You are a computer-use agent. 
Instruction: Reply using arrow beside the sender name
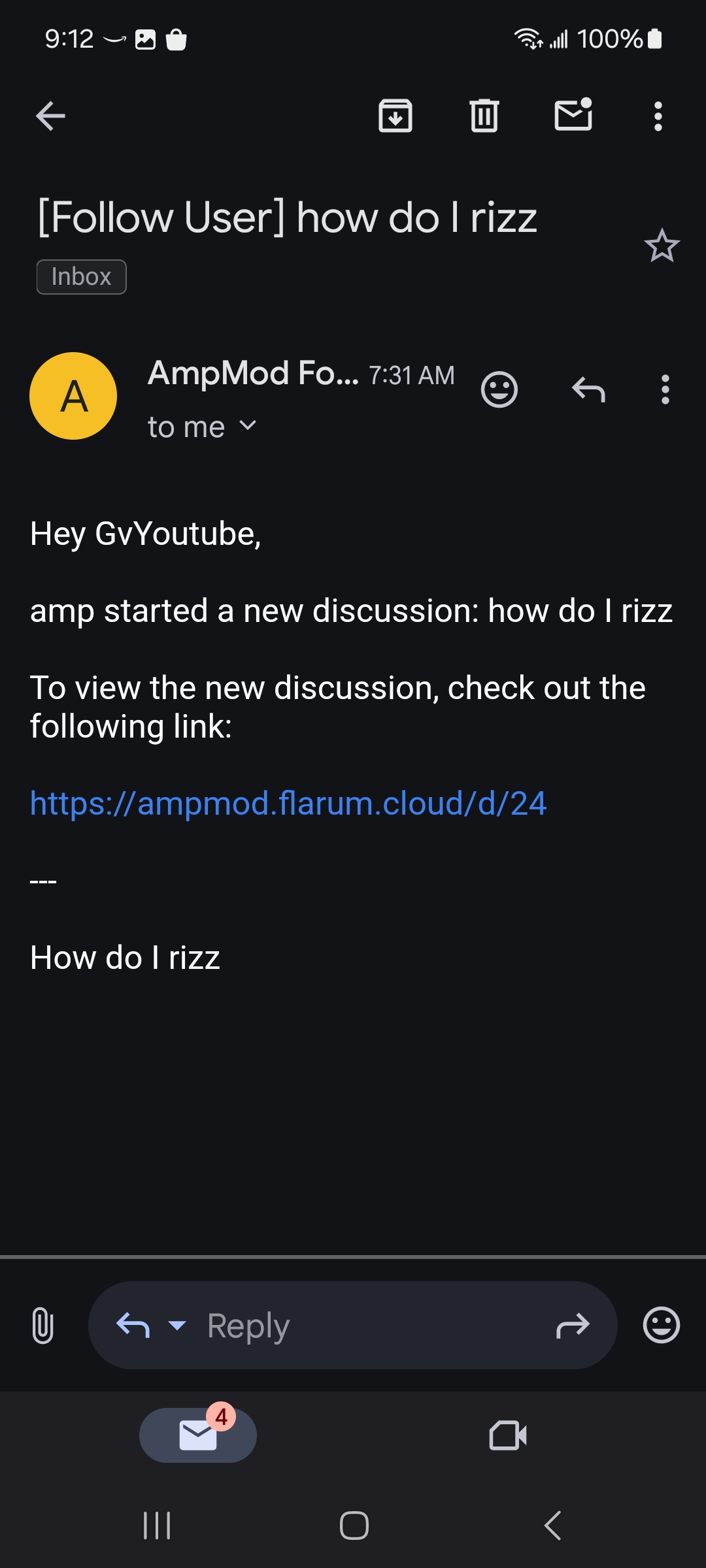pos(588,390)
